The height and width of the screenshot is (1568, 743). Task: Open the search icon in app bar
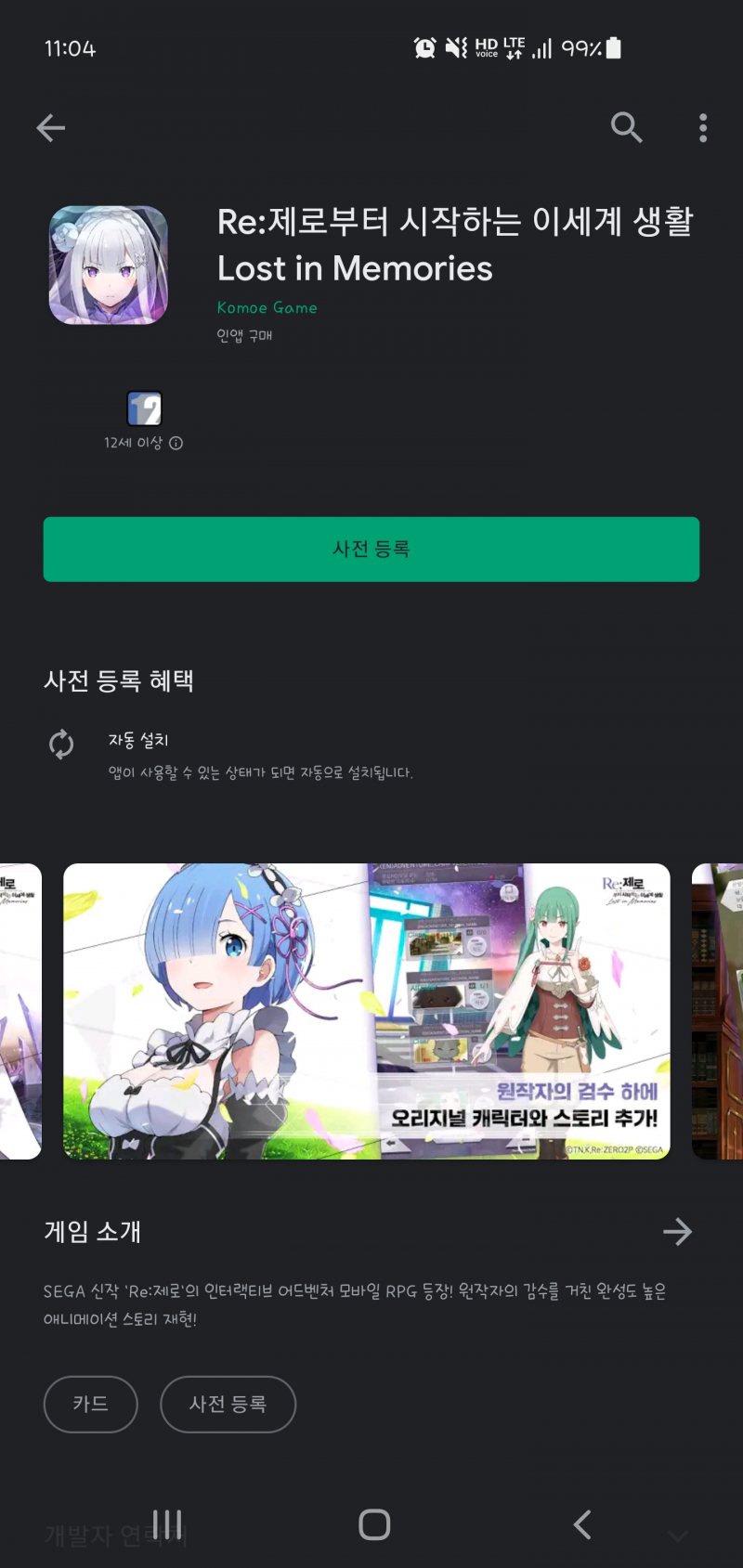pyautogui.click(x=626, y=127)
